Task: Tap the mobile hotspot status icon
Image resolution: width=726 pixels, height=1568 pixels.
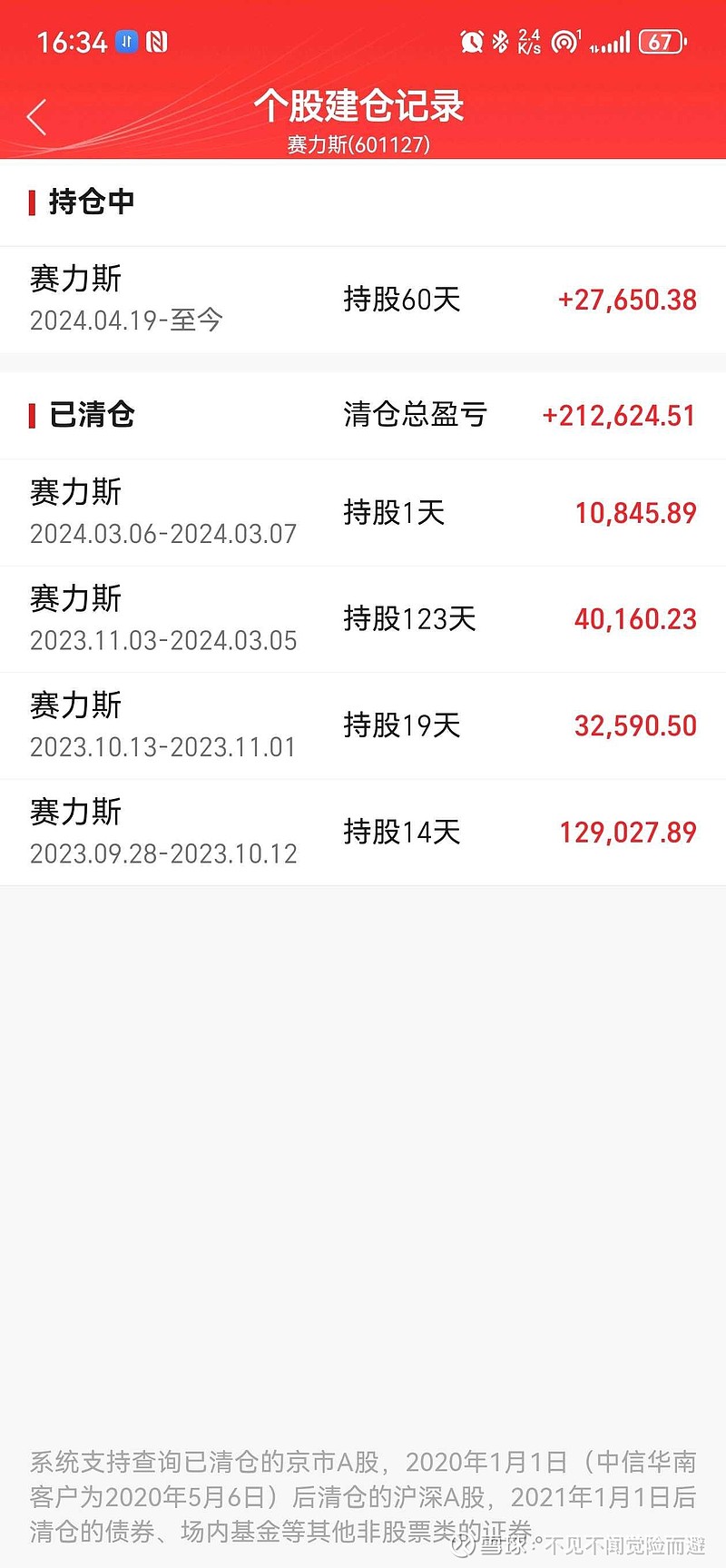Action: [x=566, y=40]
